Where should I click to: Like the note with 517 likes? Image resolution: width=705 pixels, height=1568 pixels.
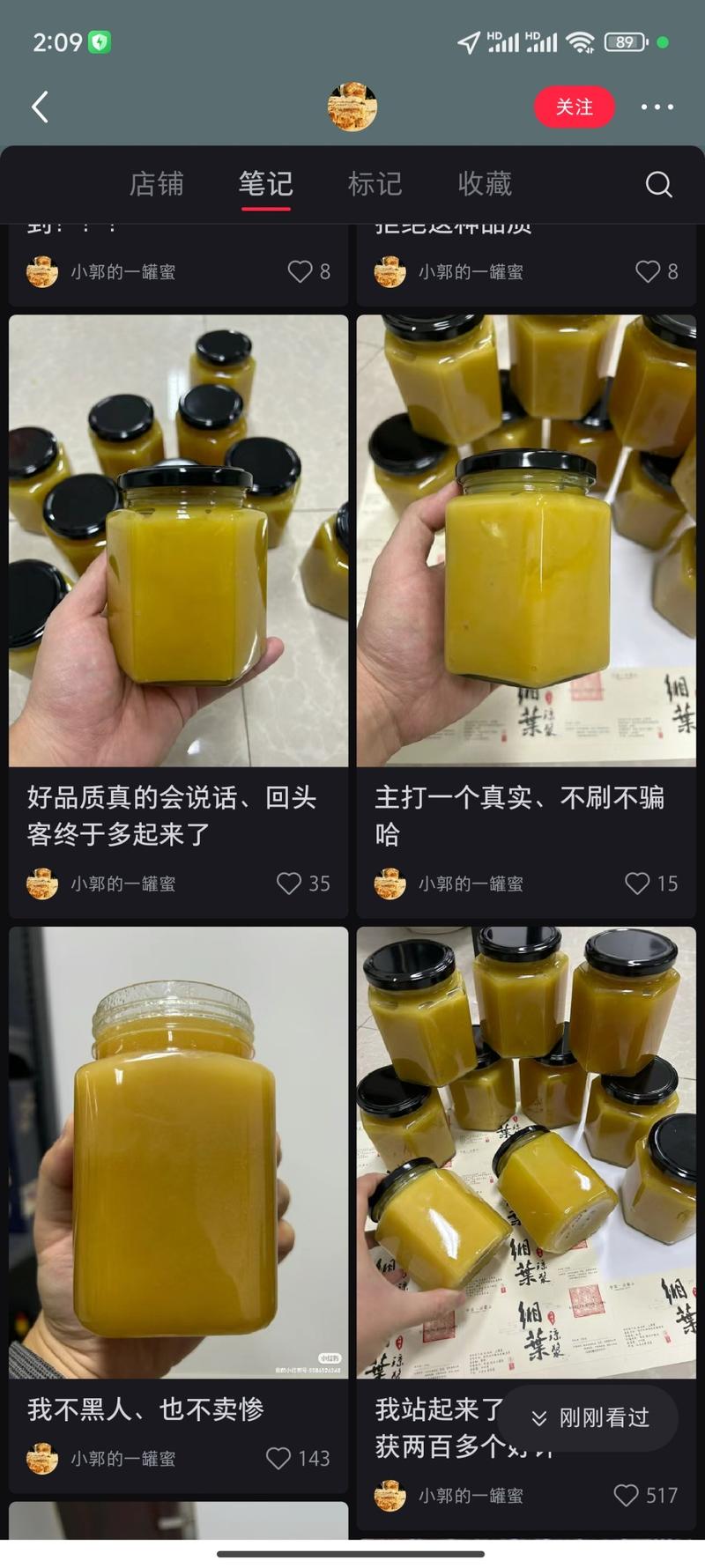[x=627, y=1494]
